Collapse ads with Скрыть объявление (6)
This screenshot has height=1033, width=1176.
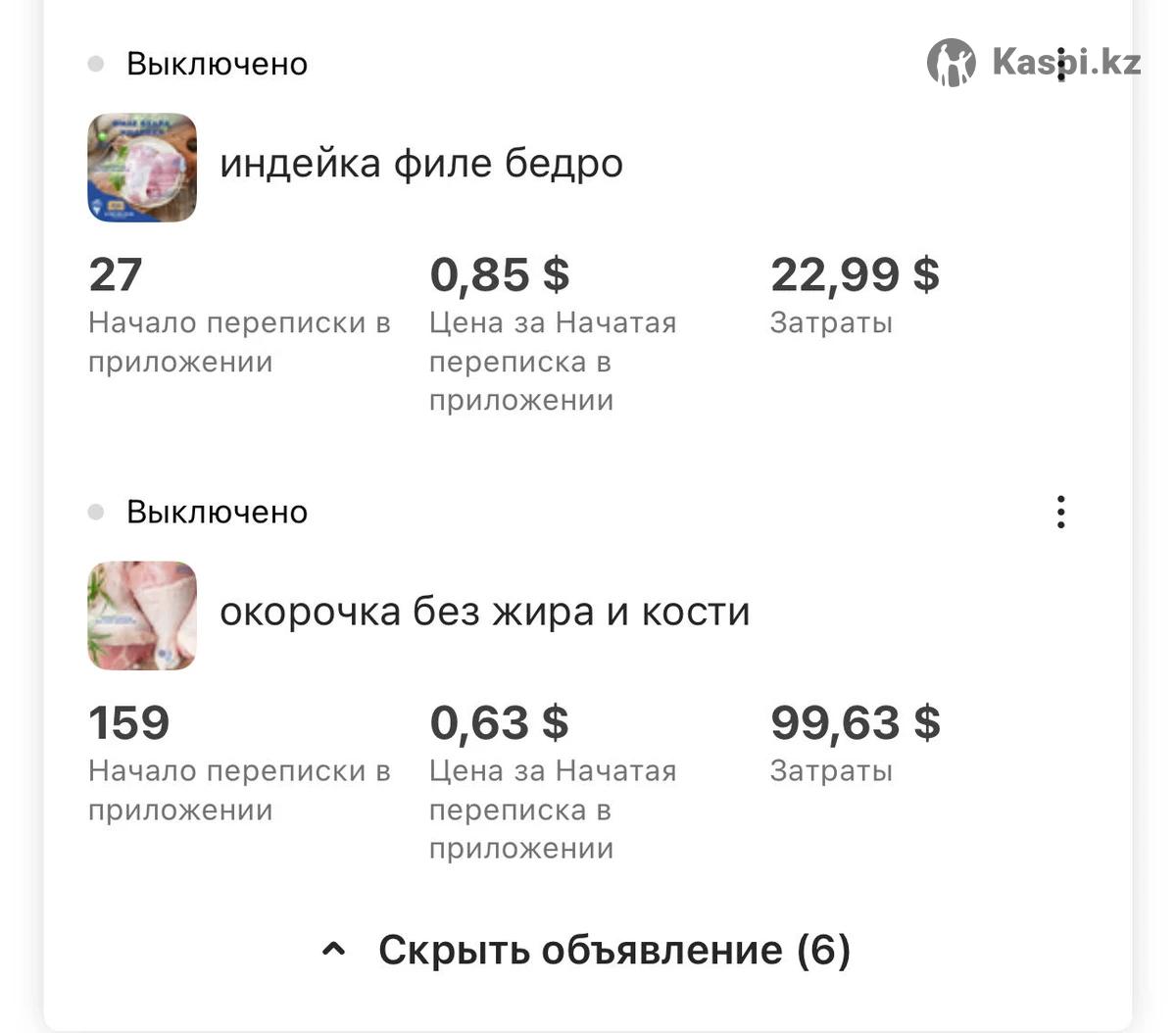(x=588, y=950)
